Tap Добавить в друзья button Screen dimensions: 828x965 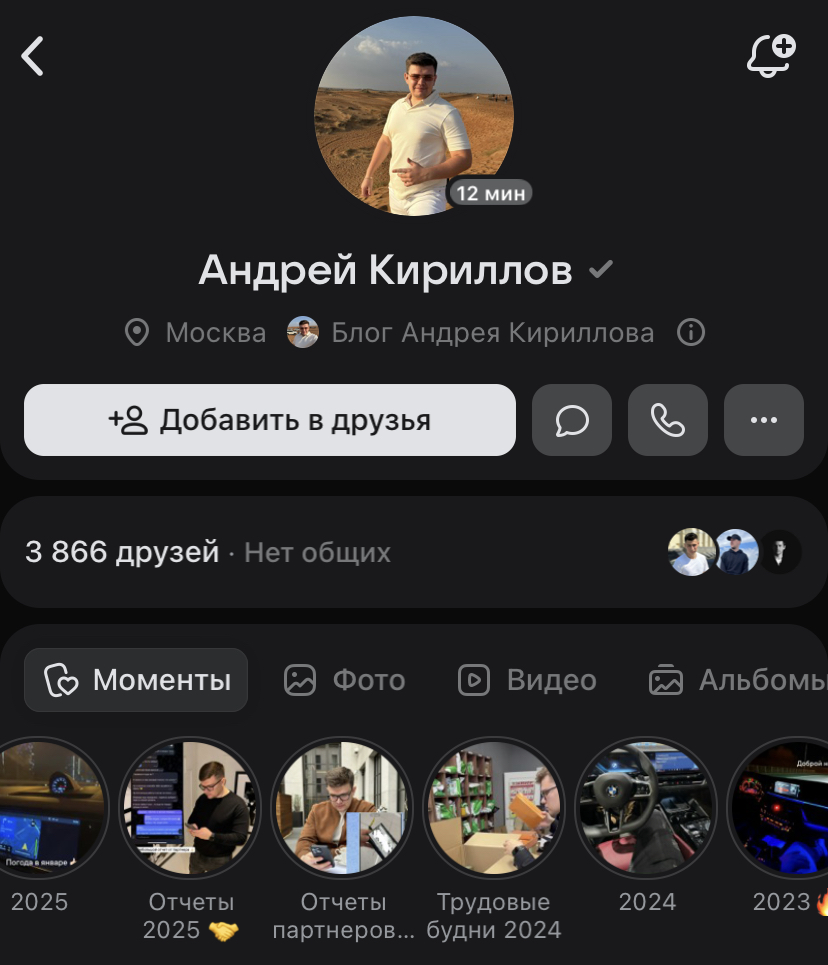(x=270, y=420)
